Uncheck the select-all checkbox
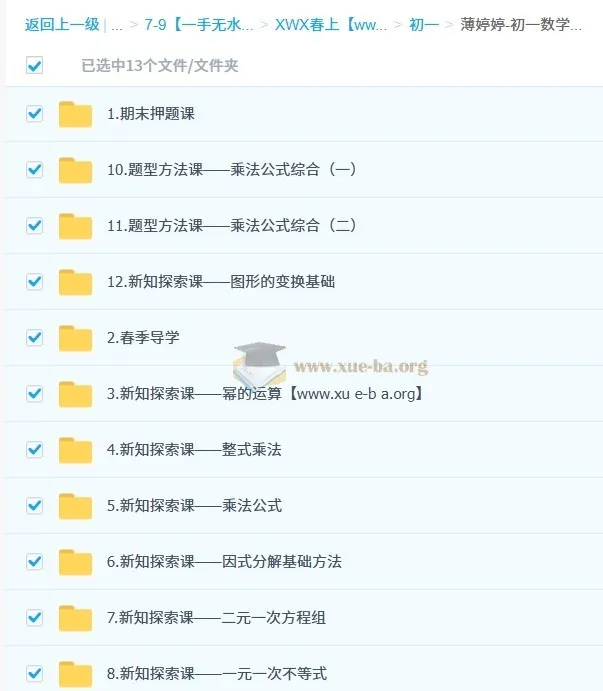Screen dimensions: 603x691 tap(34, 66)
